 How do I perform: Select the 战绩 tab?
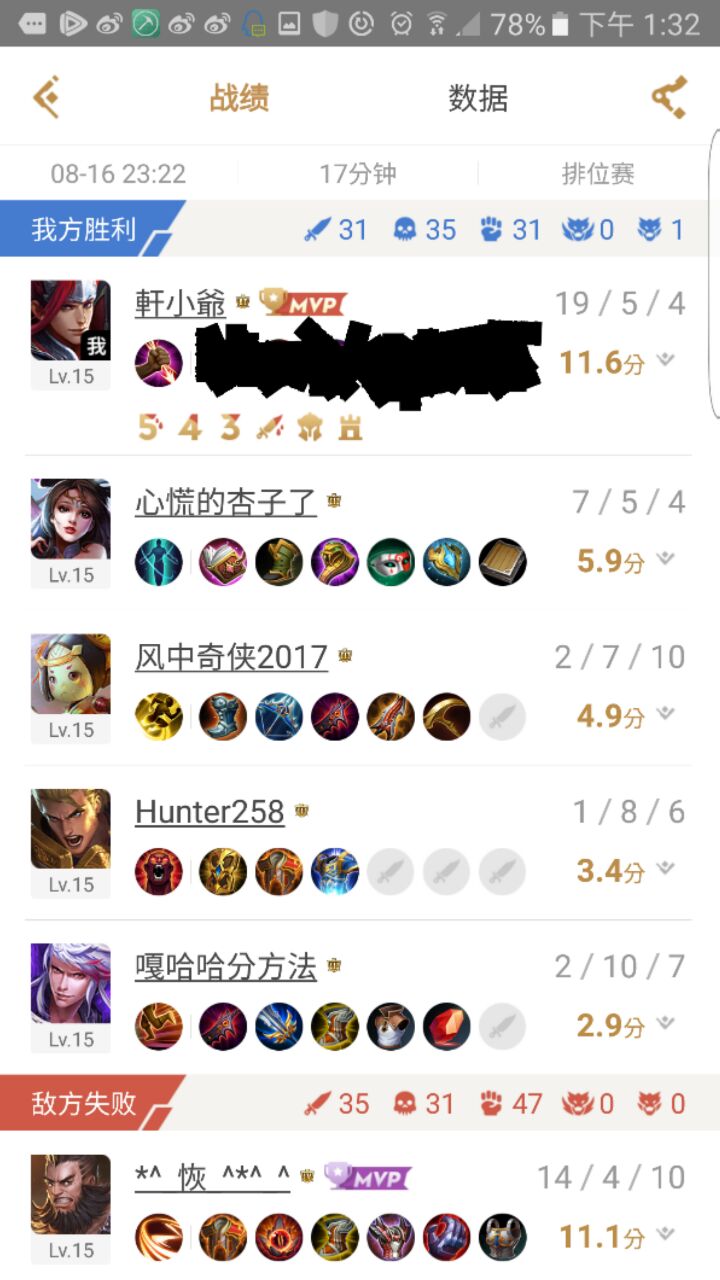(x=239, y=98)
